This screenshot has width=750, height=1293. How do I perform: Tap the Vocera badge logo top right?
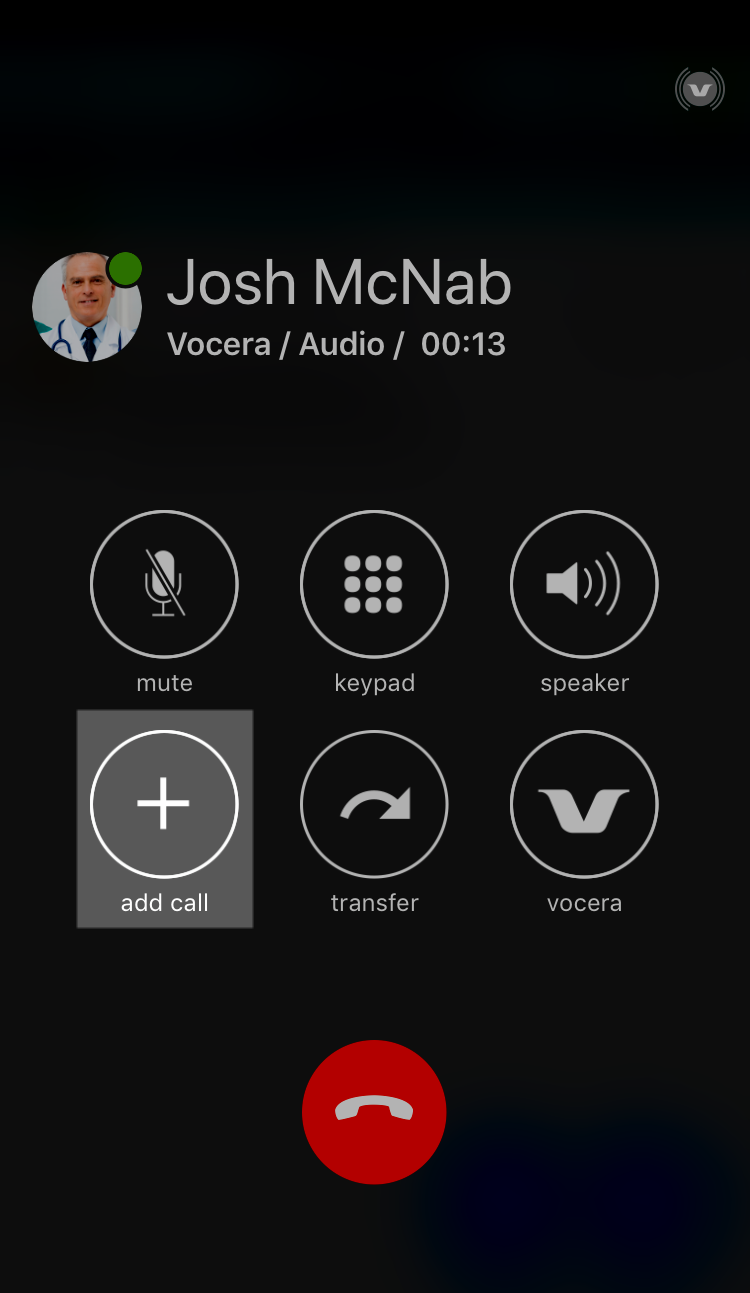tap(699, 88)
